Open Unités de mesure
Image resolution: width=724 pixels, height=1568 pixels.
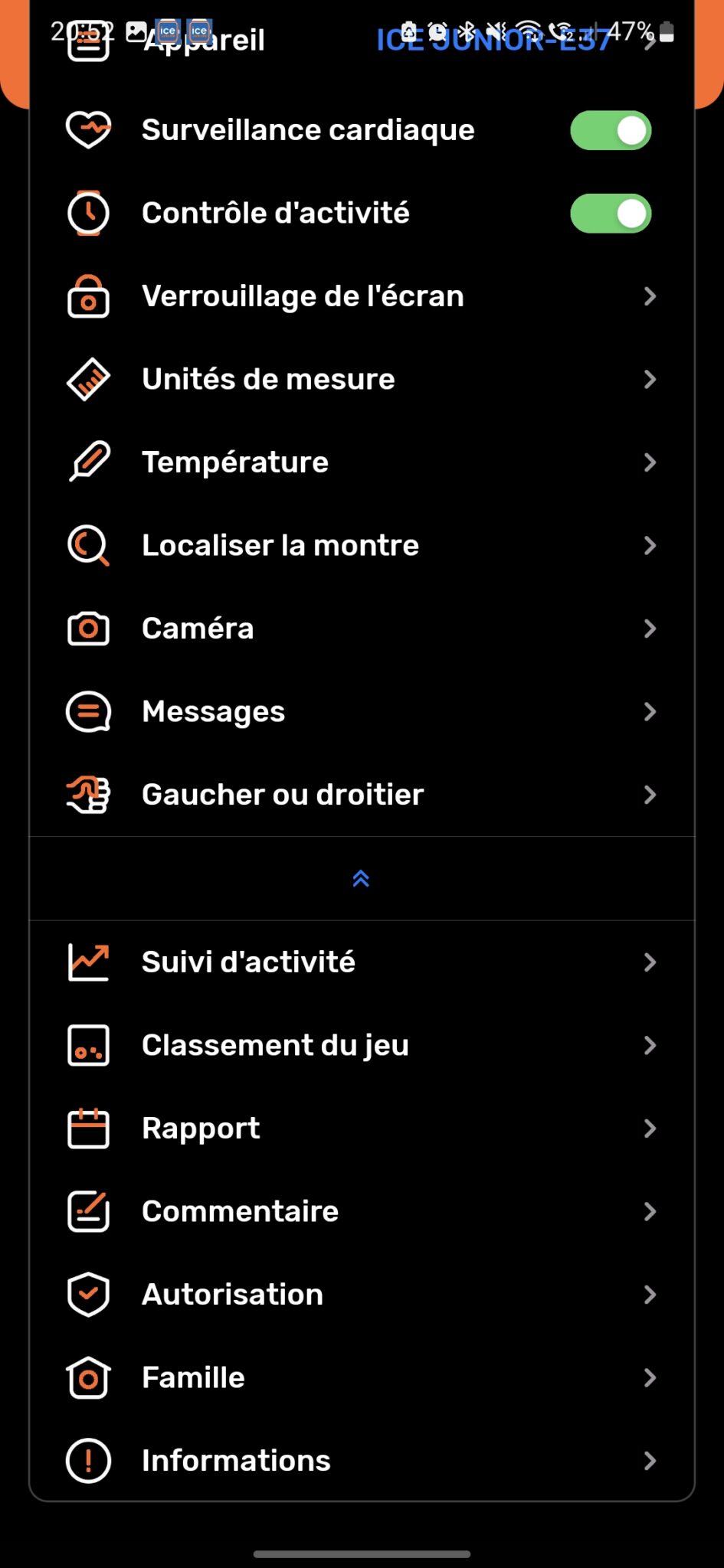point(362,380)
